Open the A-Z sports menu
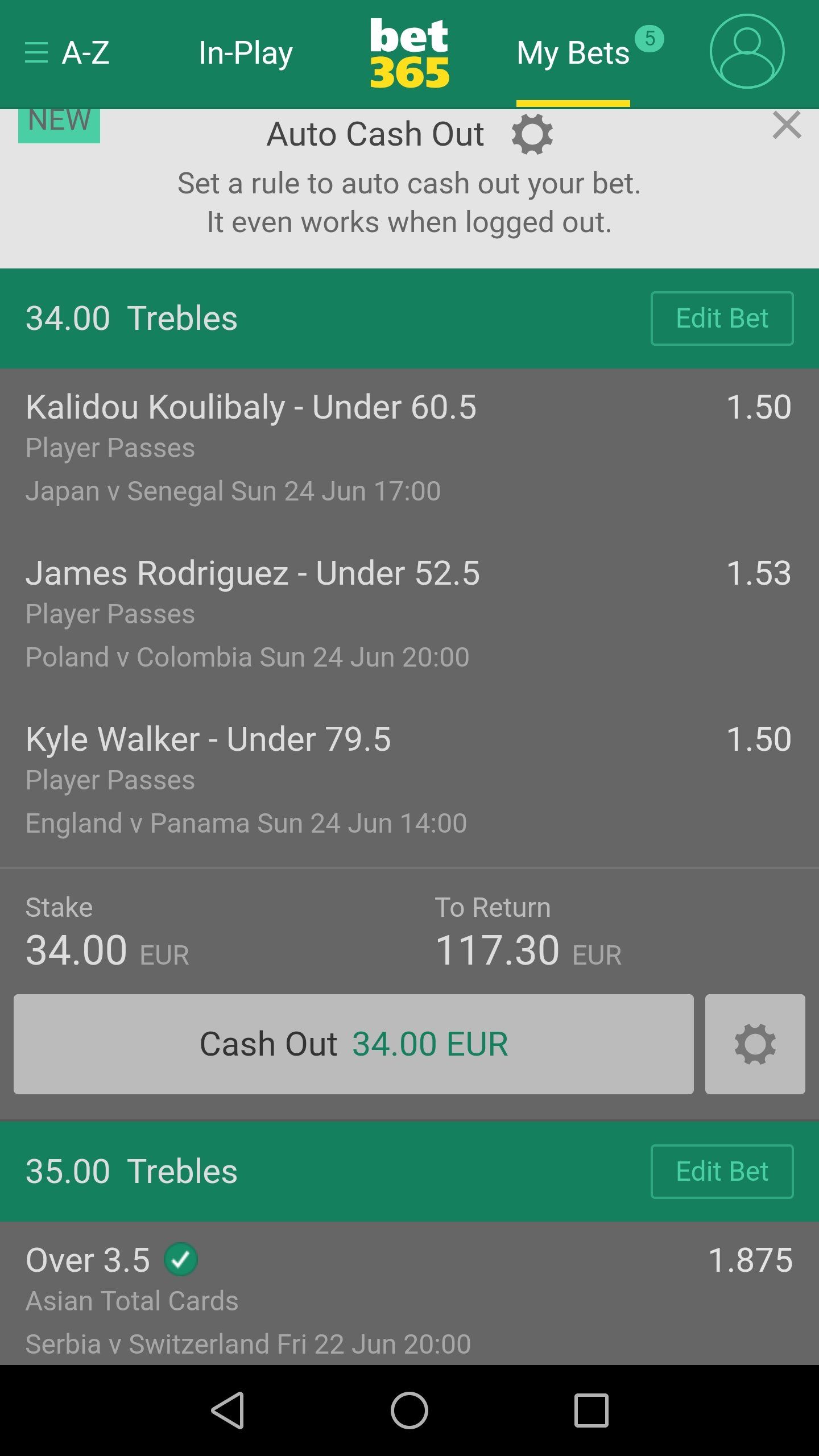Screen dimensions: 819x1456 (x=67, y=53)
